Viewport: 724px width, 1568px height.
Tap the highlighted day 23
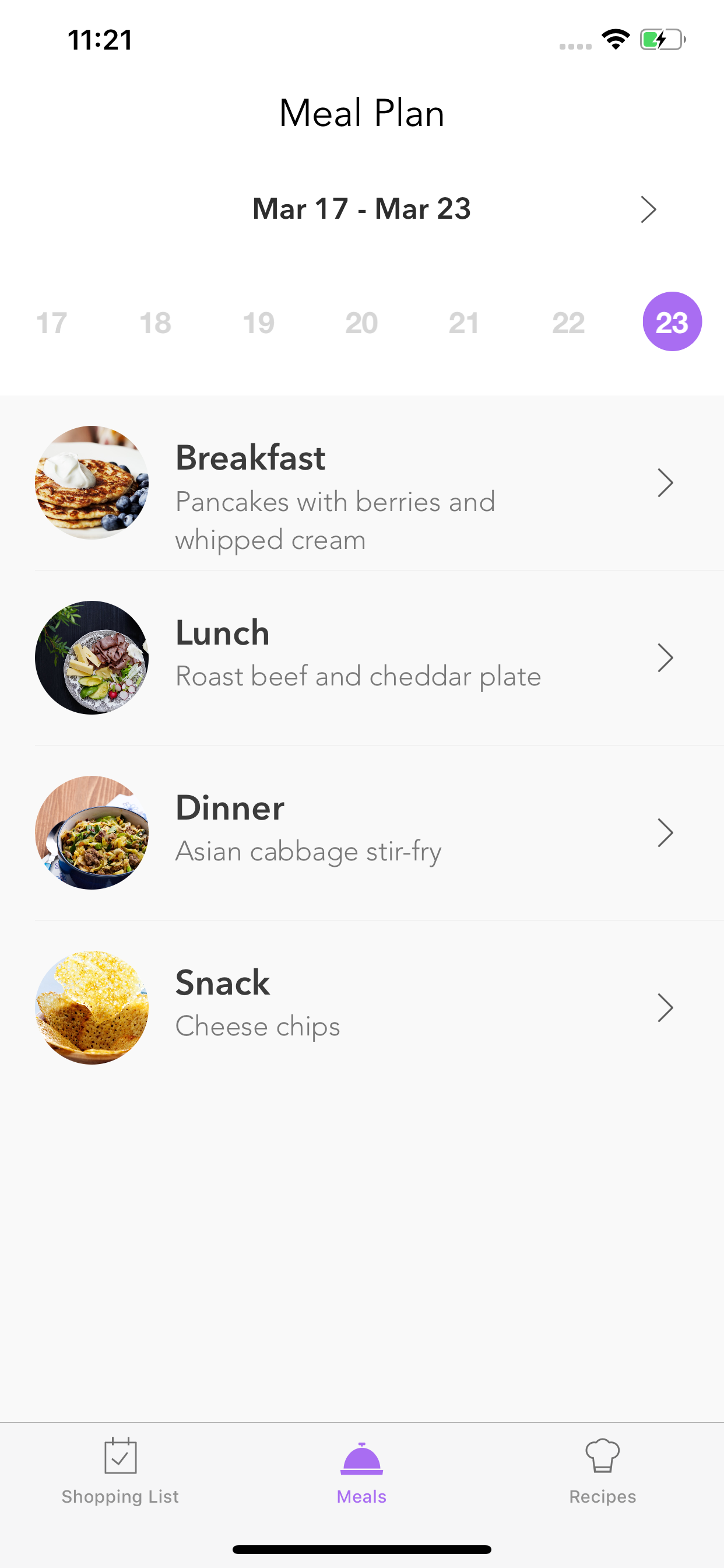point(672,322)
